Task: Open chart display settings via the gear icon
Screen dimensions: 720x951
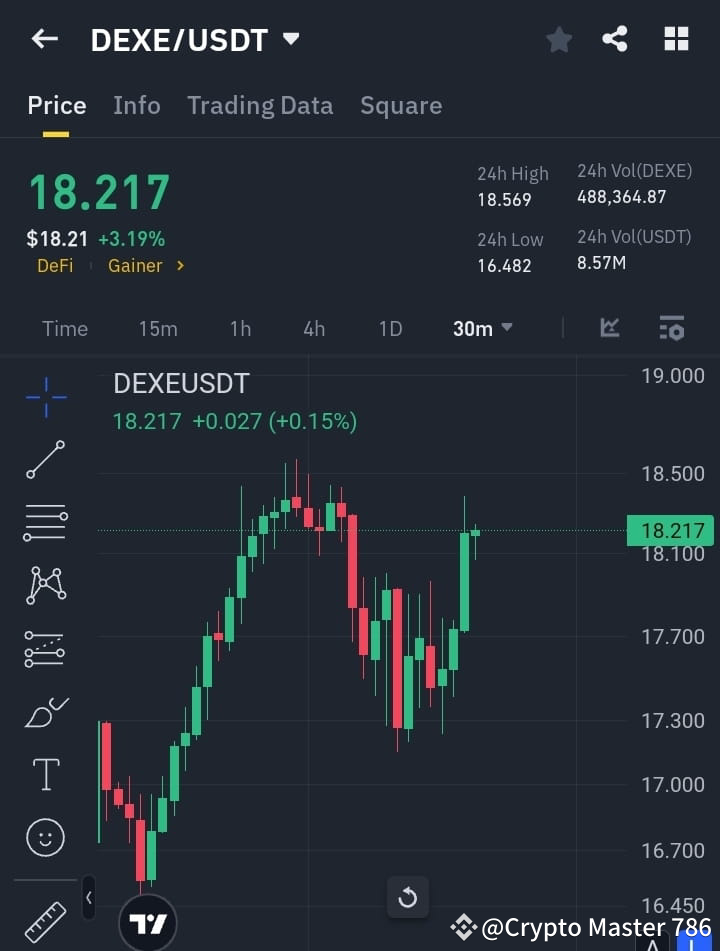Action: 671,328
